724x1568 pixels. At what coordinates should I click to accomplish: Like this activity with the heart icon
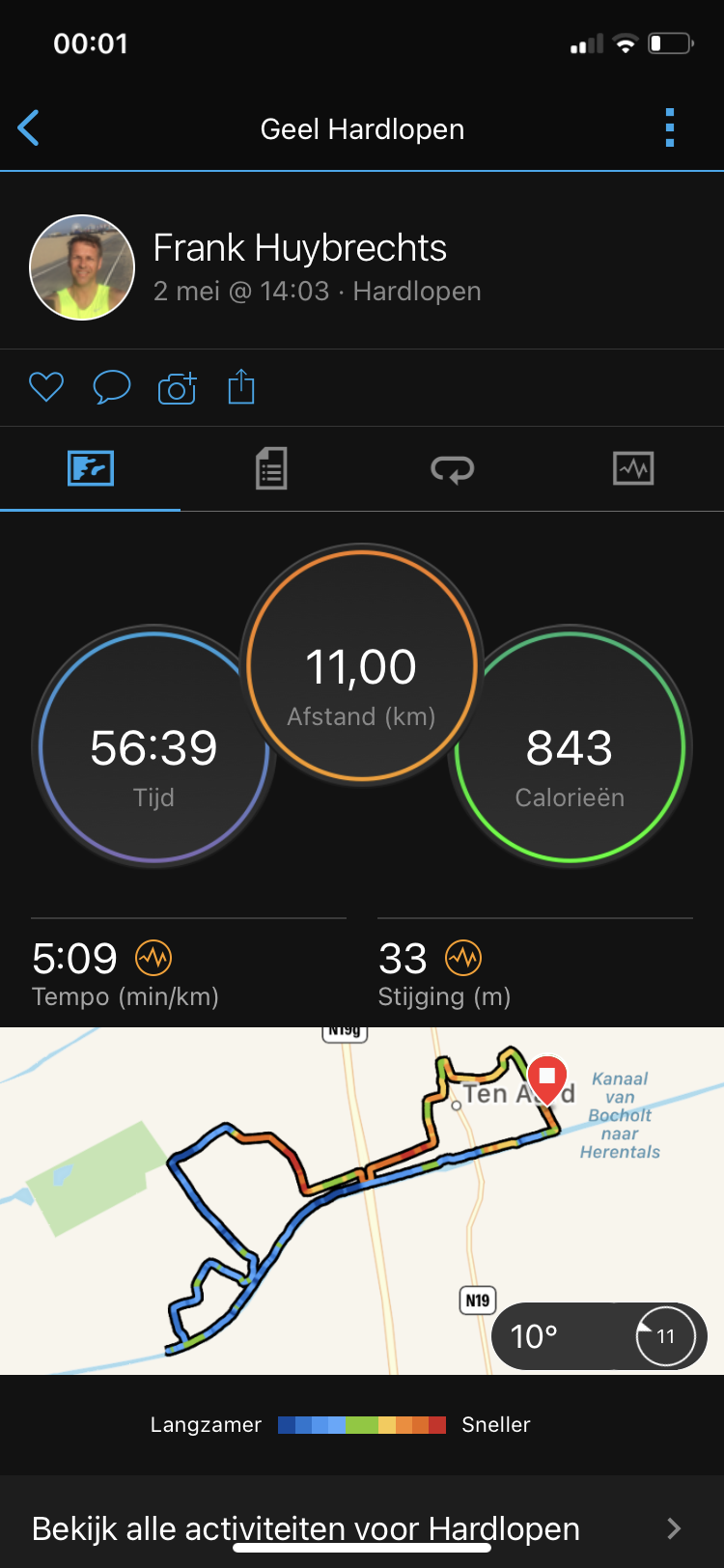click(46, 387)
